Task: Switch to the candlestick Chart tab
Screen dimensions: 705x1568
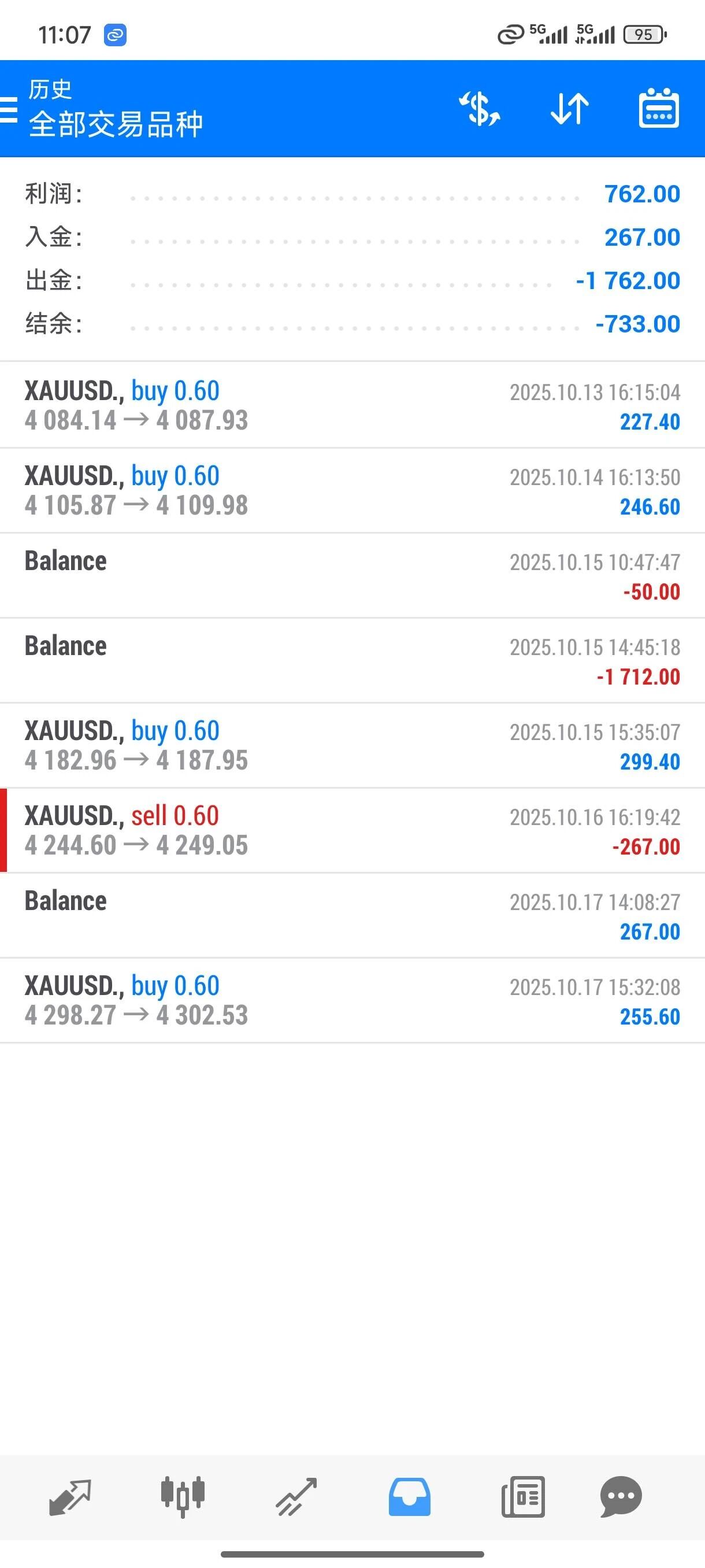Action: 183,1497
